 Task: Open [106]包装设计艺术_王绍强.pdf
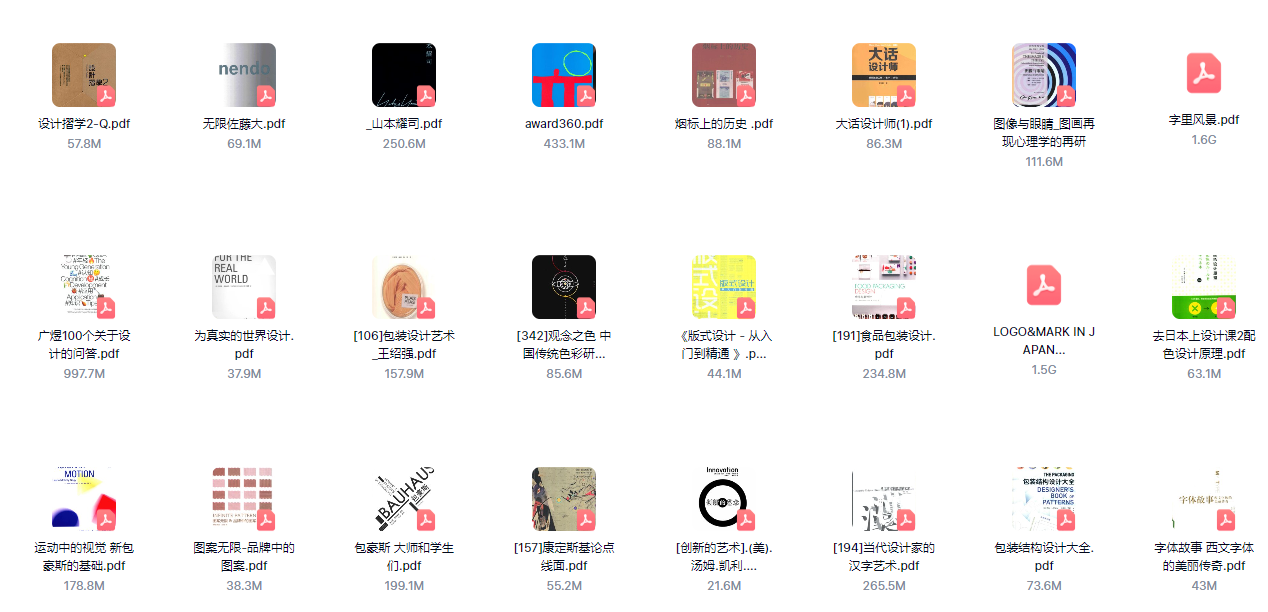(x=404, y=287)
